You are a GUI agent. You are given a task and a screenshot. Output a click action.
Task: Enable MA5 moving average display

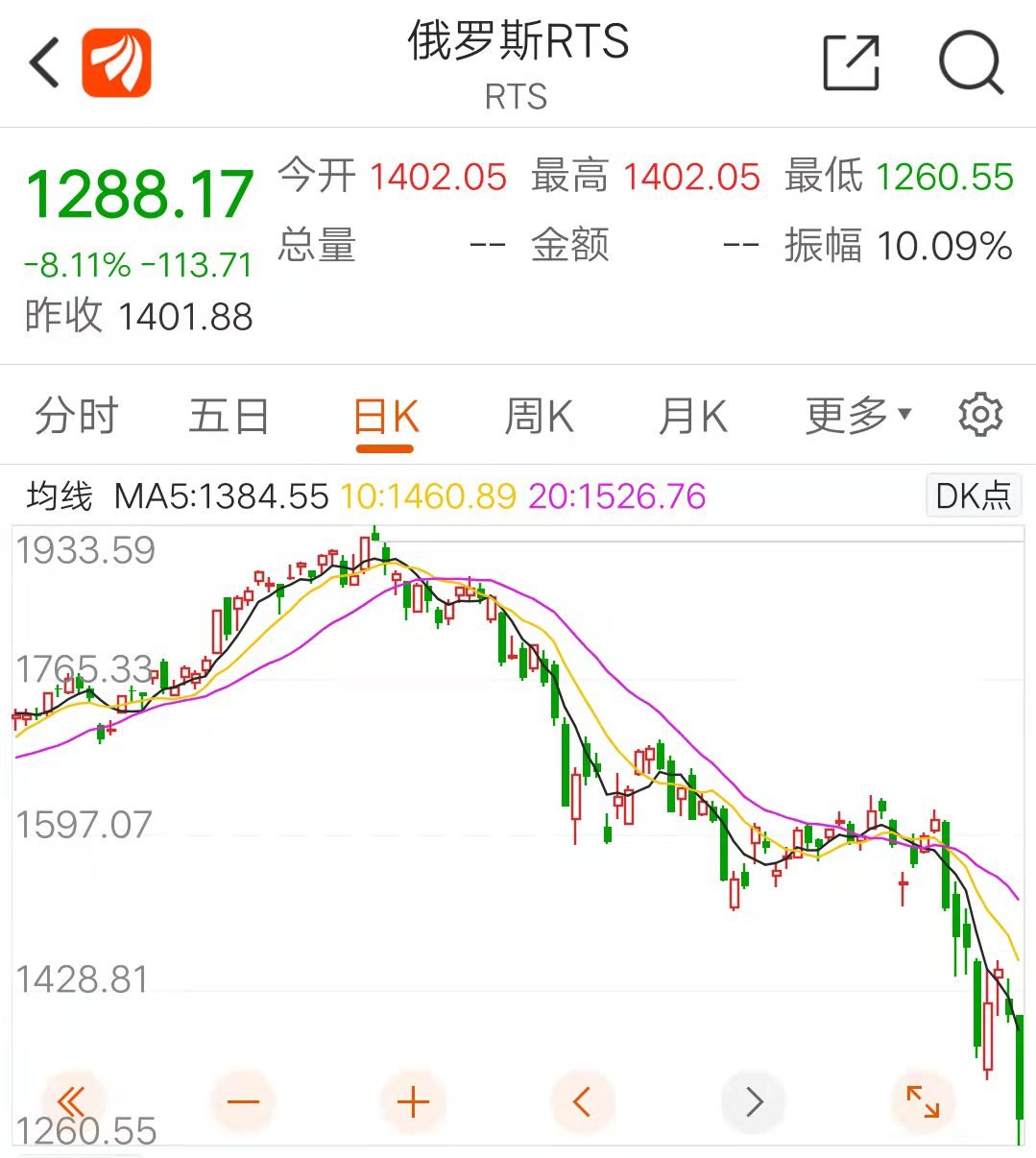222,496
